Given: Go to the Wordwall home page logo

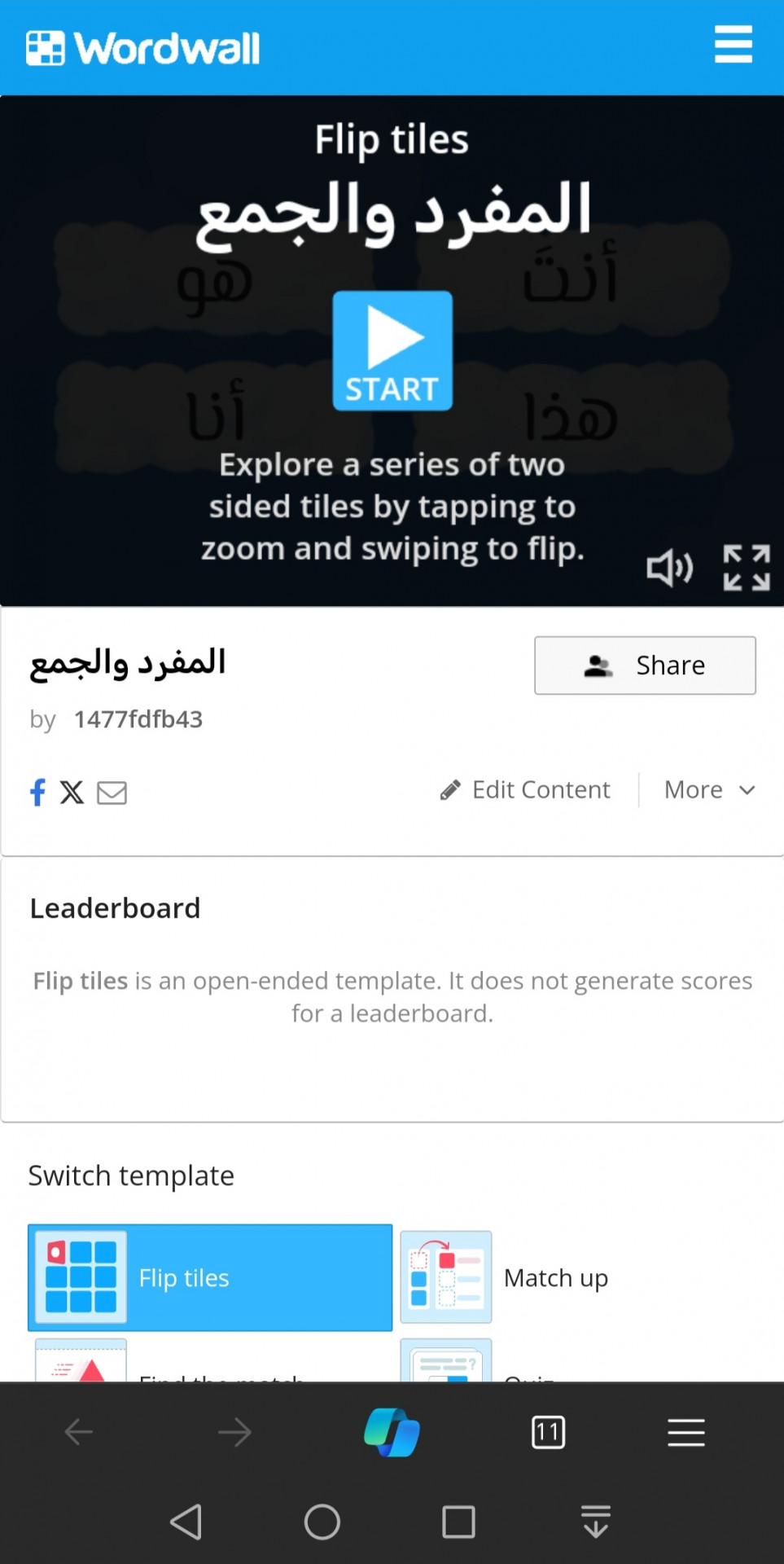Looking at the screenshot, I should (143, 47).
